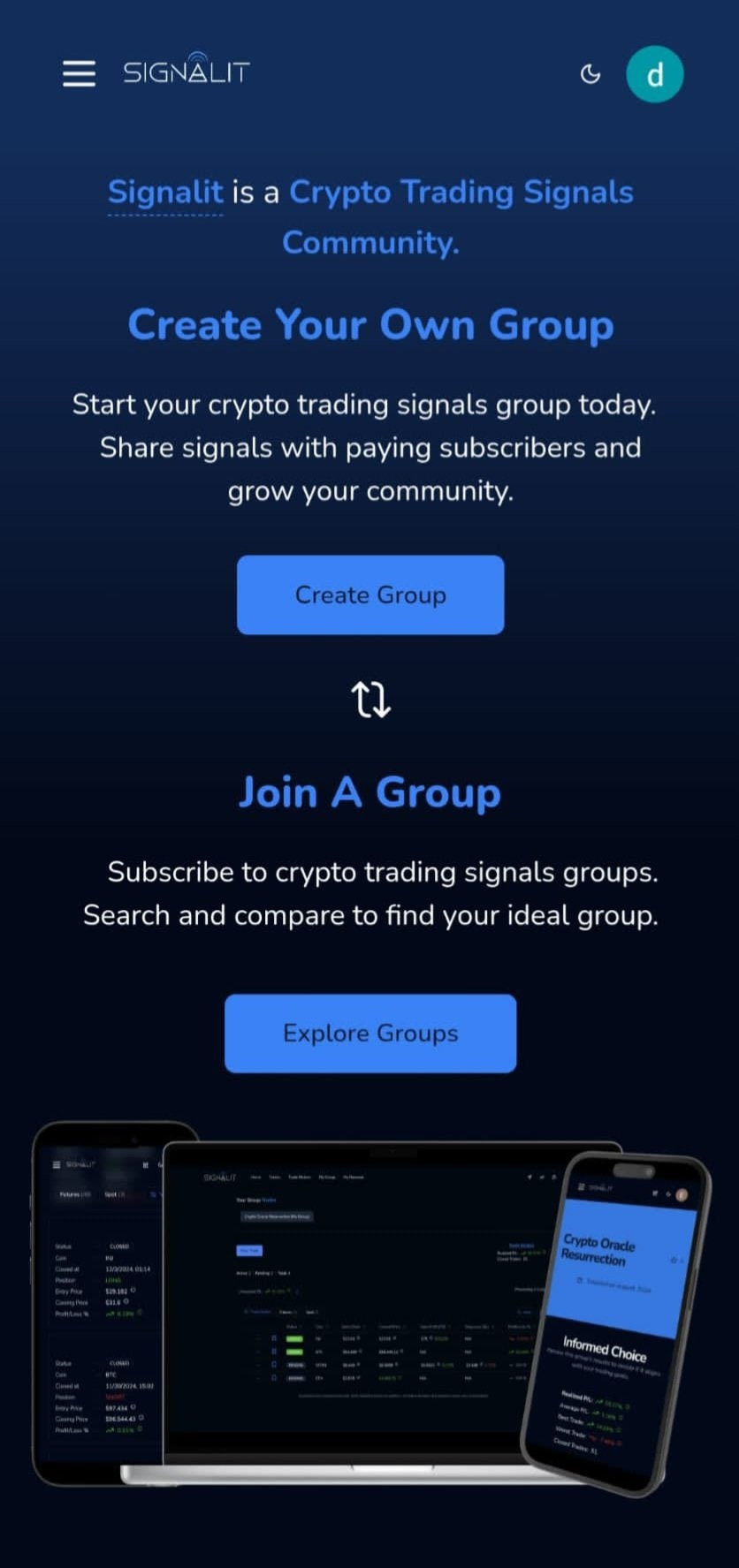
Task: Open the profile avatar "d"
Action: coord(655,74)
